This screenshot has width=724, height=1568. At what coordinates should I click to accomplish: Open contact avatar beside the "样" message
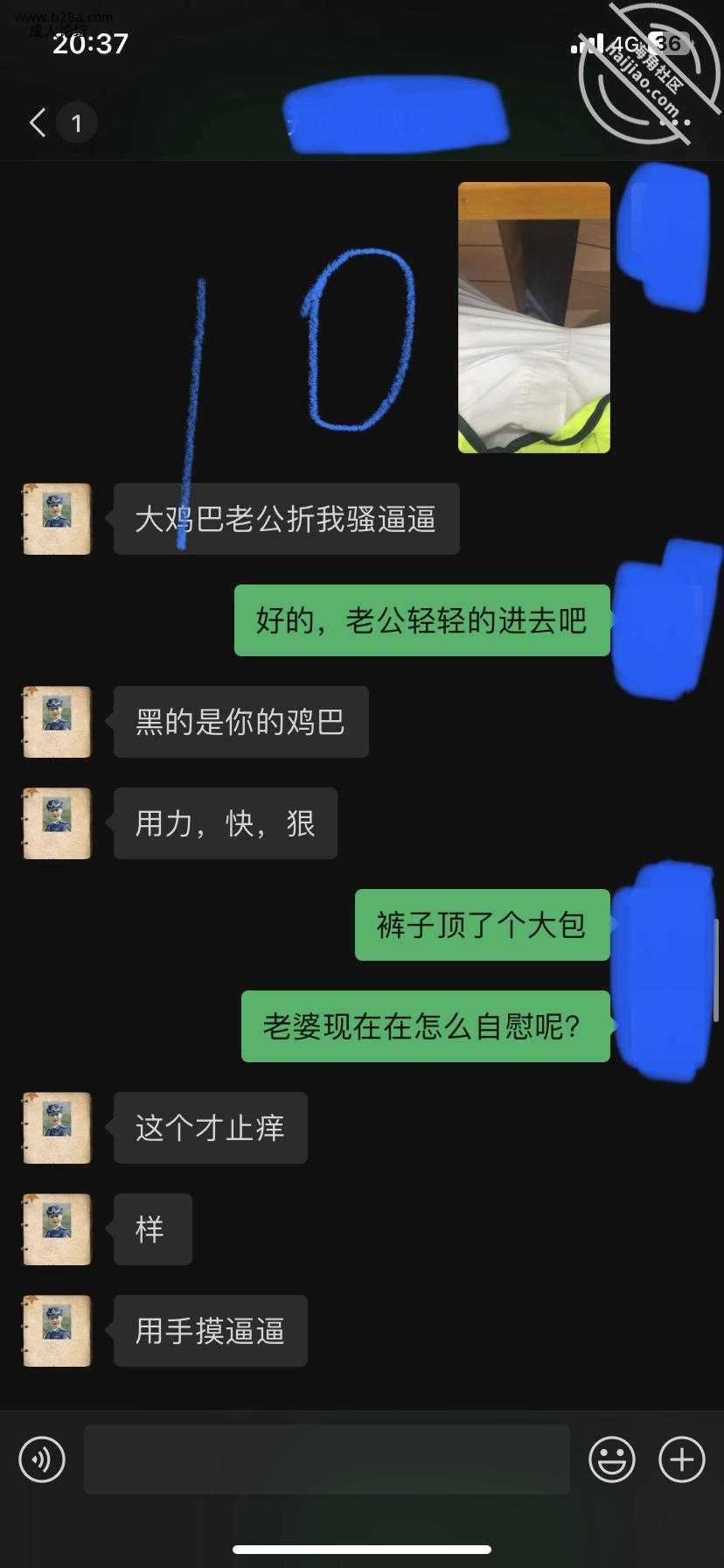point(57,1229)
